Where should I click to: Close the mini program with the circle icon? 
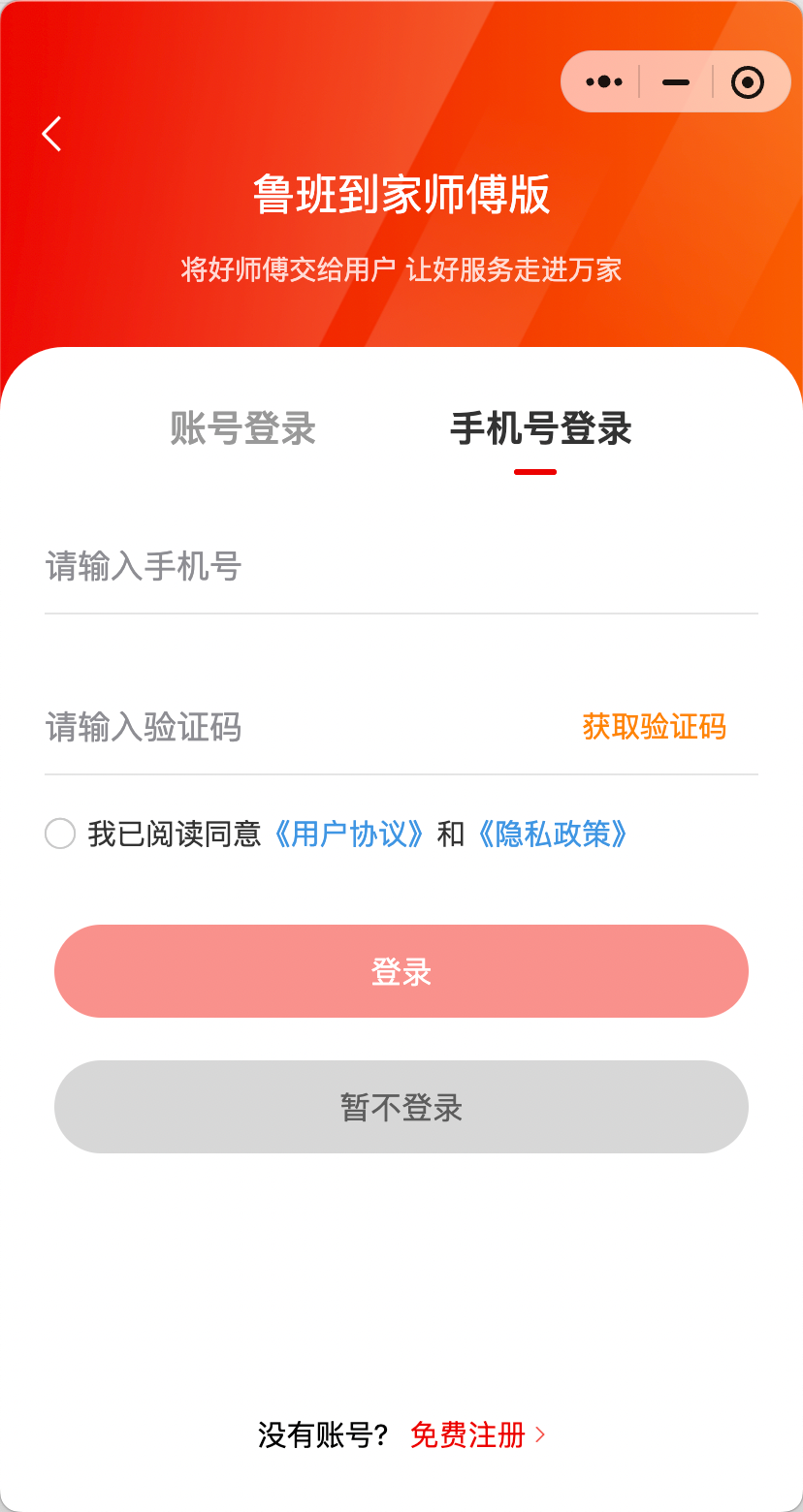747,82
